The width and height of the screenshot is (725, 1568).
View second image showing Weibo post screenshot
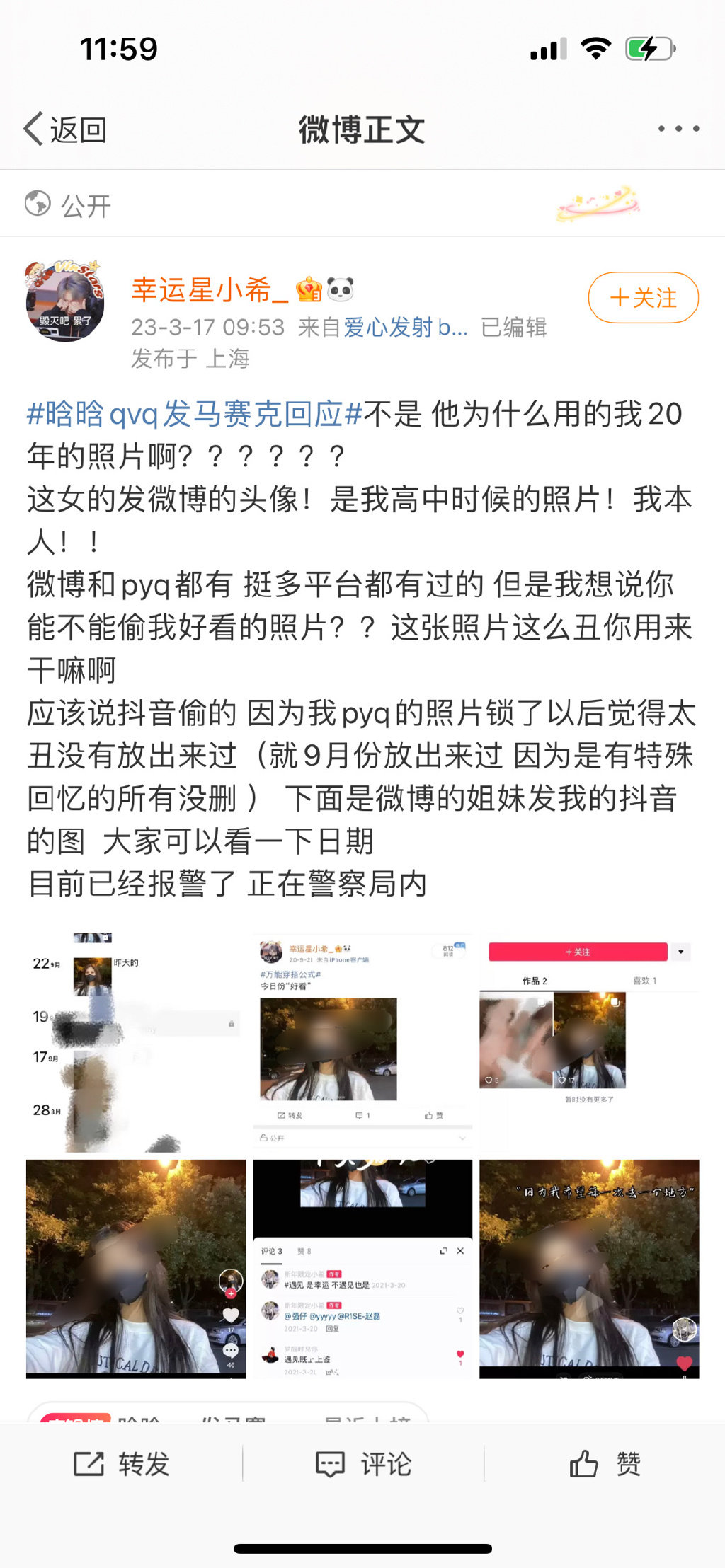point(362,1042)
